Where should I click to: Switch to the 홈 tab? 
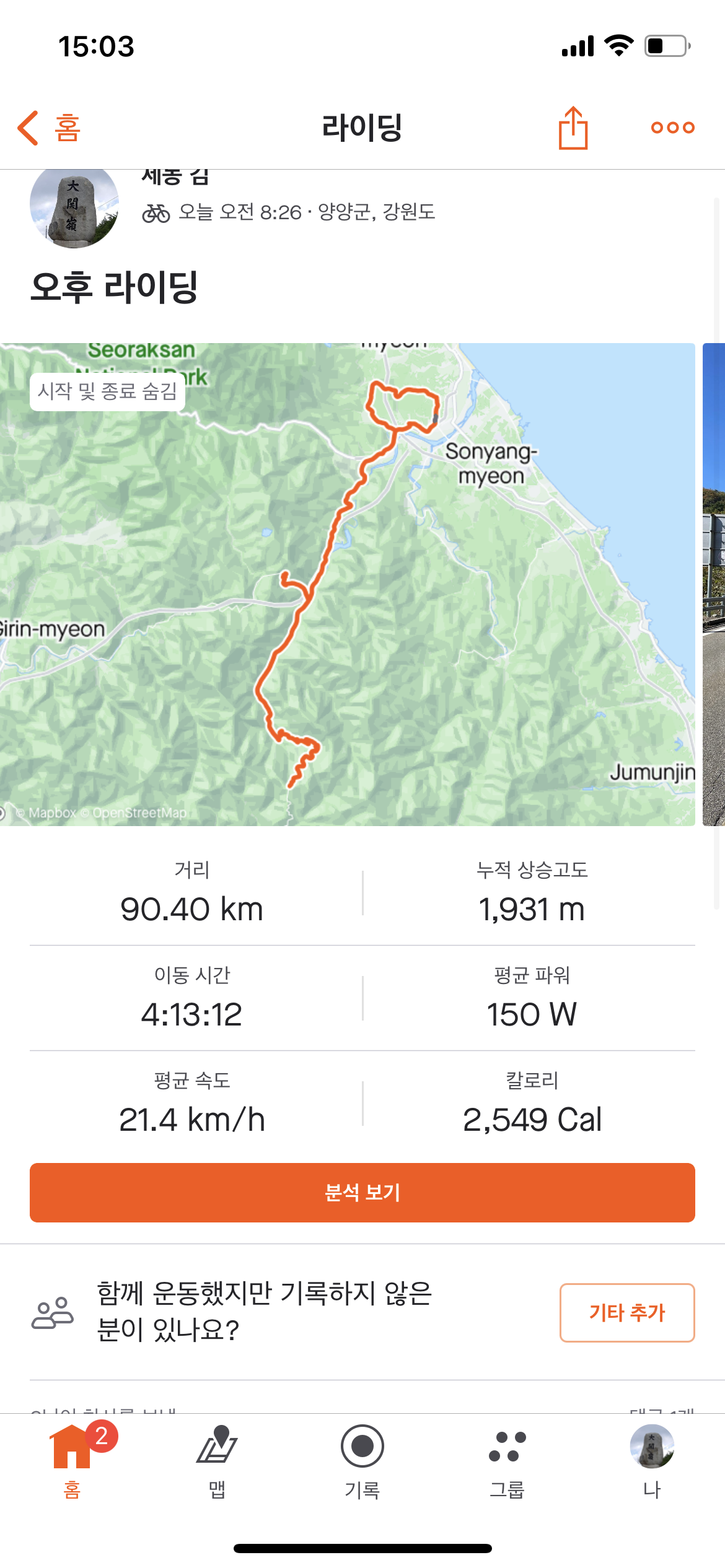tap(72, 1461)
